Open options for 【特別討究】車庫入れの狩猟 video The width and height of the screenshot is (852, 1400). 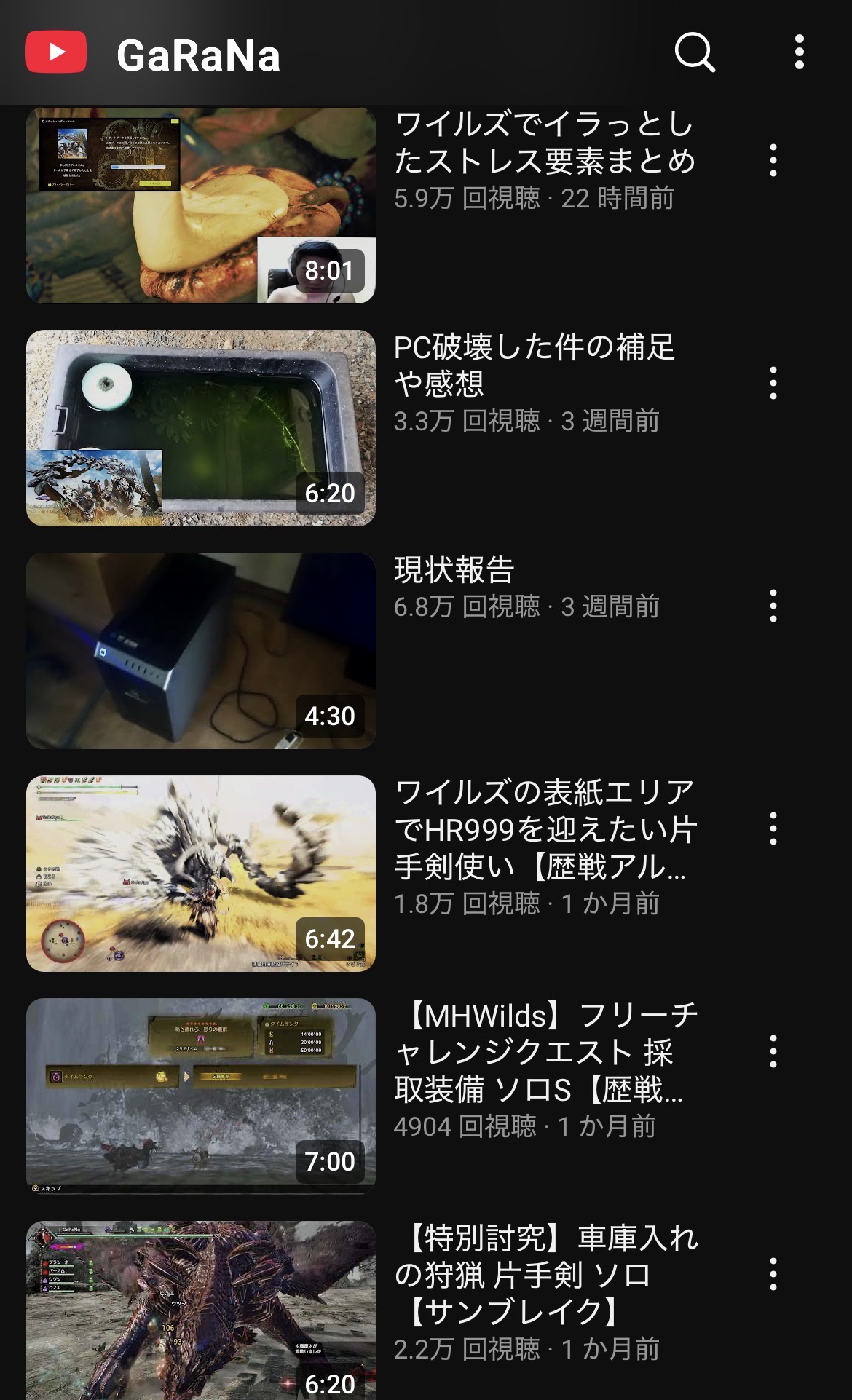(773, 1274)
